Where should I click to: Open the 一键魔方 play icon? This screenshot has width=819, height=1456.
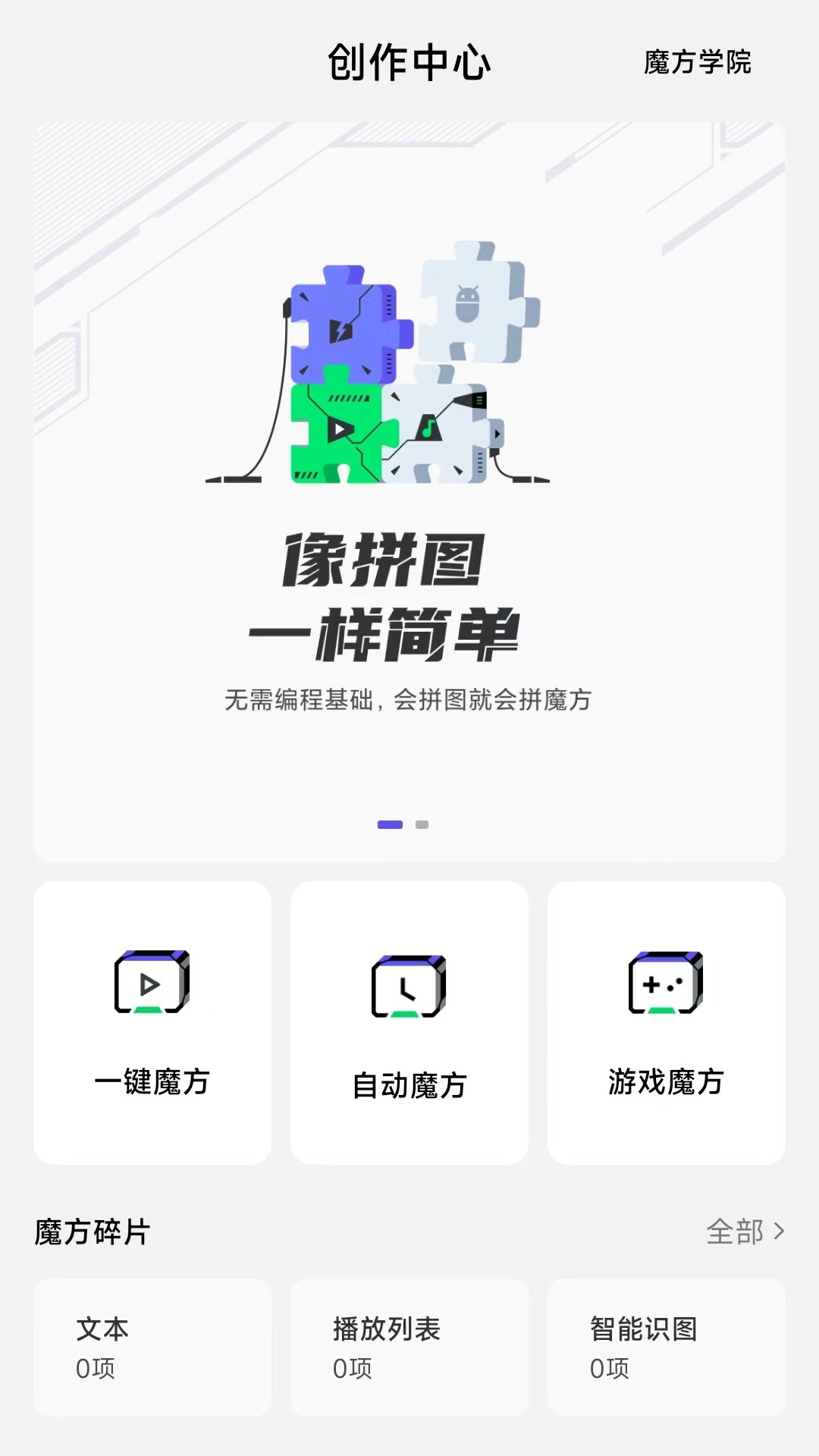coord(152,984)
